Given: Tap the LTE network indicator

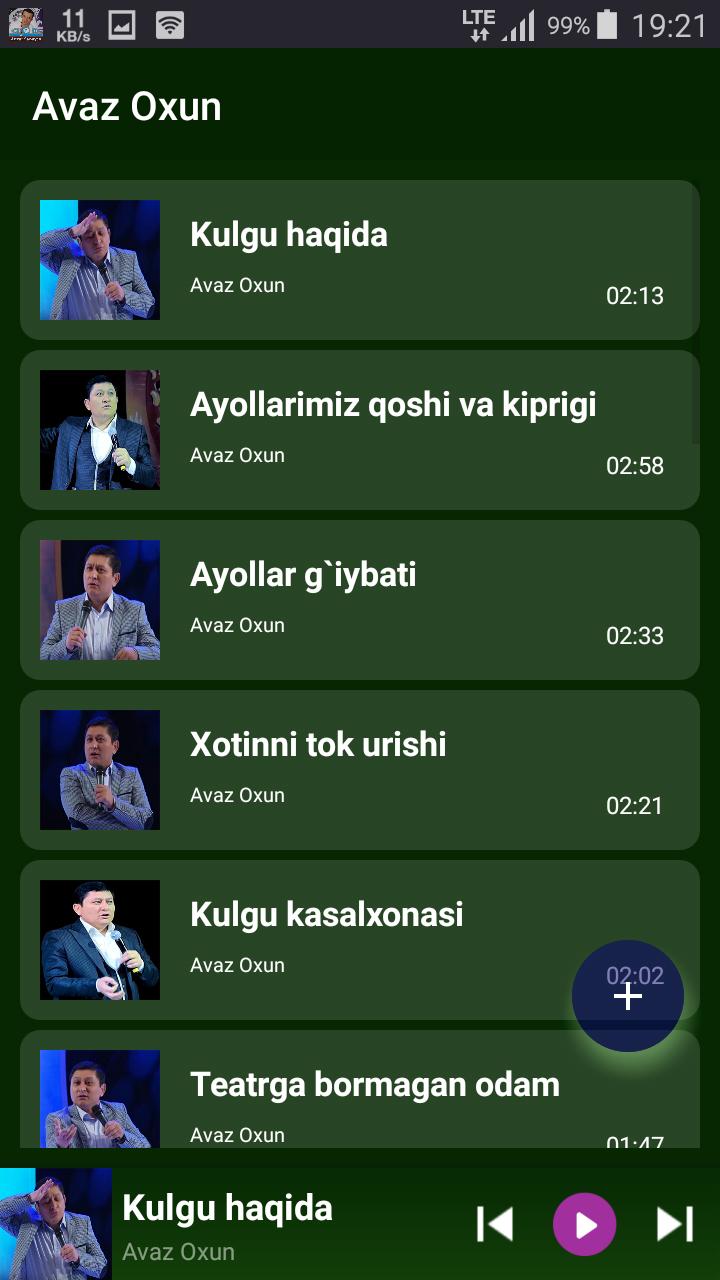Looking at the screenshot, I should click(478, 24).
